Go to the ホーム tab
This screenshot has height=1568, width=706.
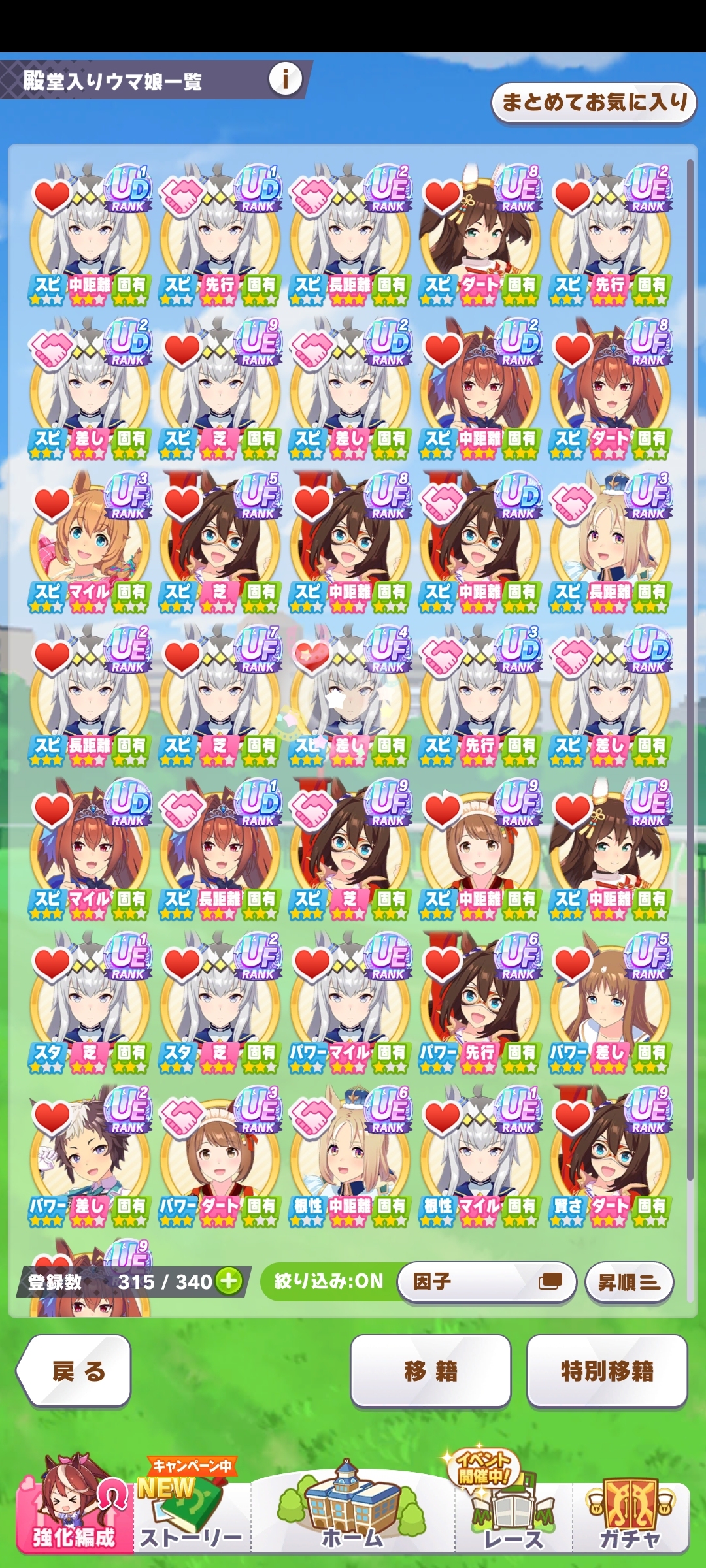(x=352, y=1516)
